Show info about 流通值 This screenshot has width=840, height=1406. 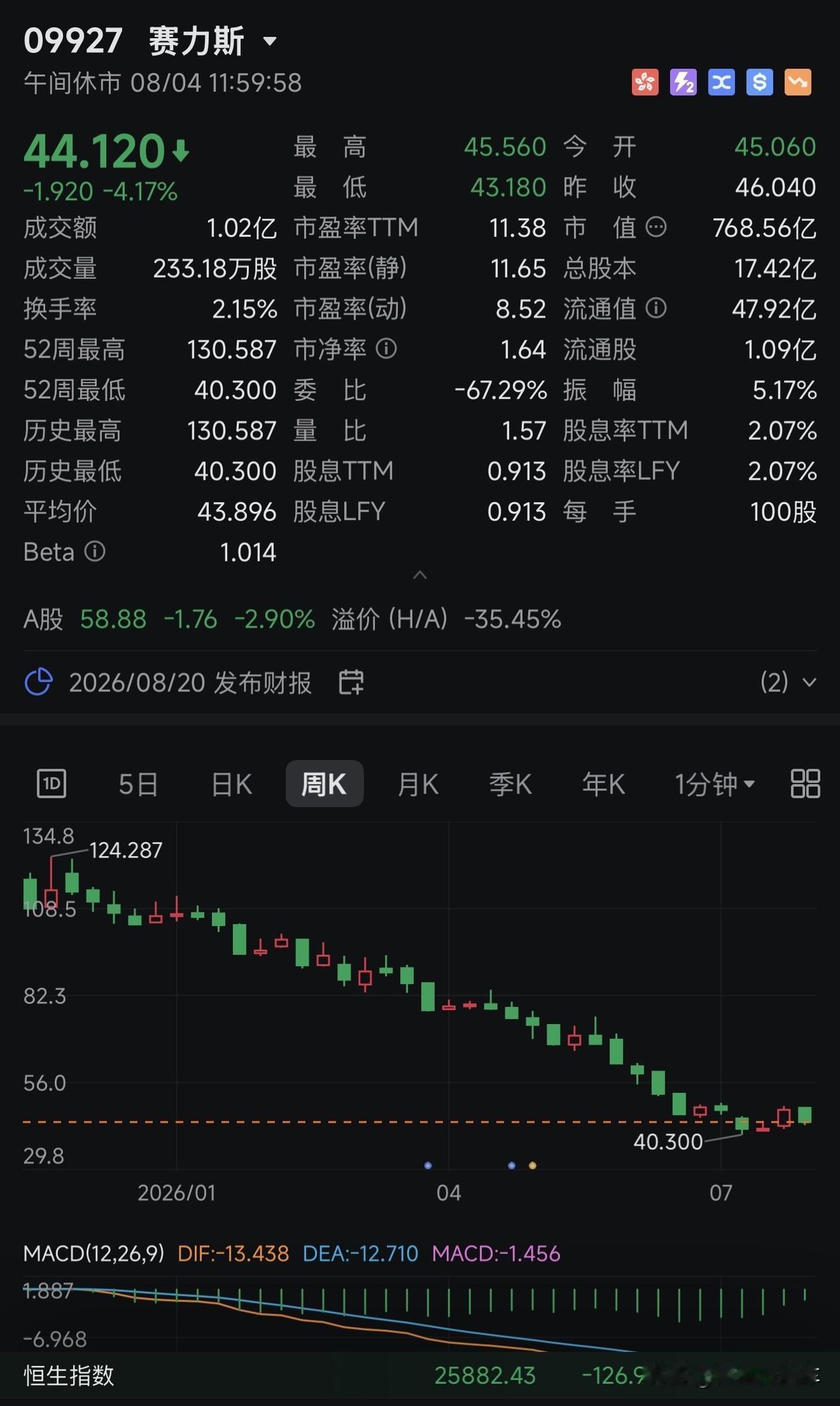pyautogui.click(x=656, y=308)
